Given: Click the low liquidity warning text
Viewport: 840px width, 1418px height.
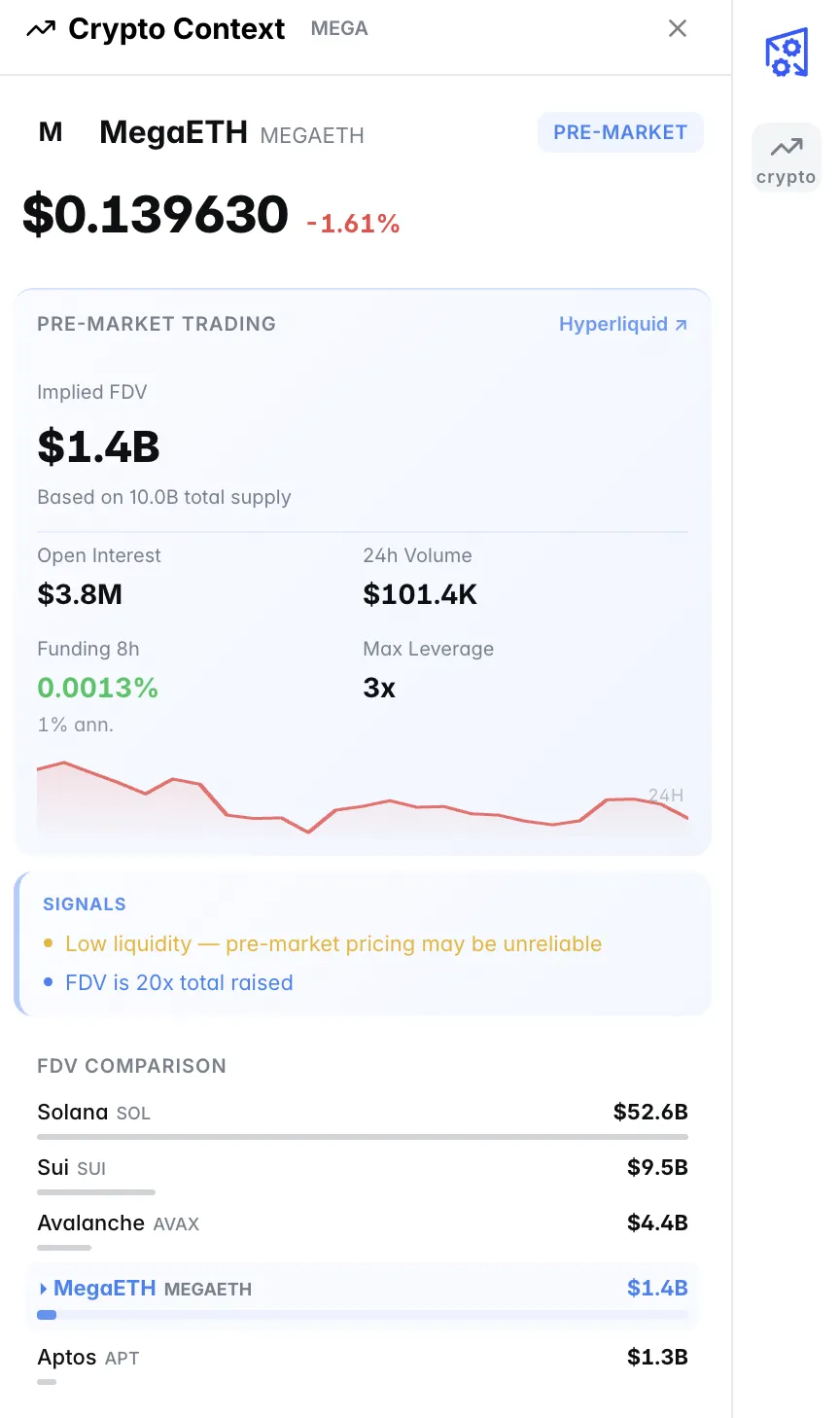Looking at the screenshot, I should pyautogui.click(x=332, y=943).
